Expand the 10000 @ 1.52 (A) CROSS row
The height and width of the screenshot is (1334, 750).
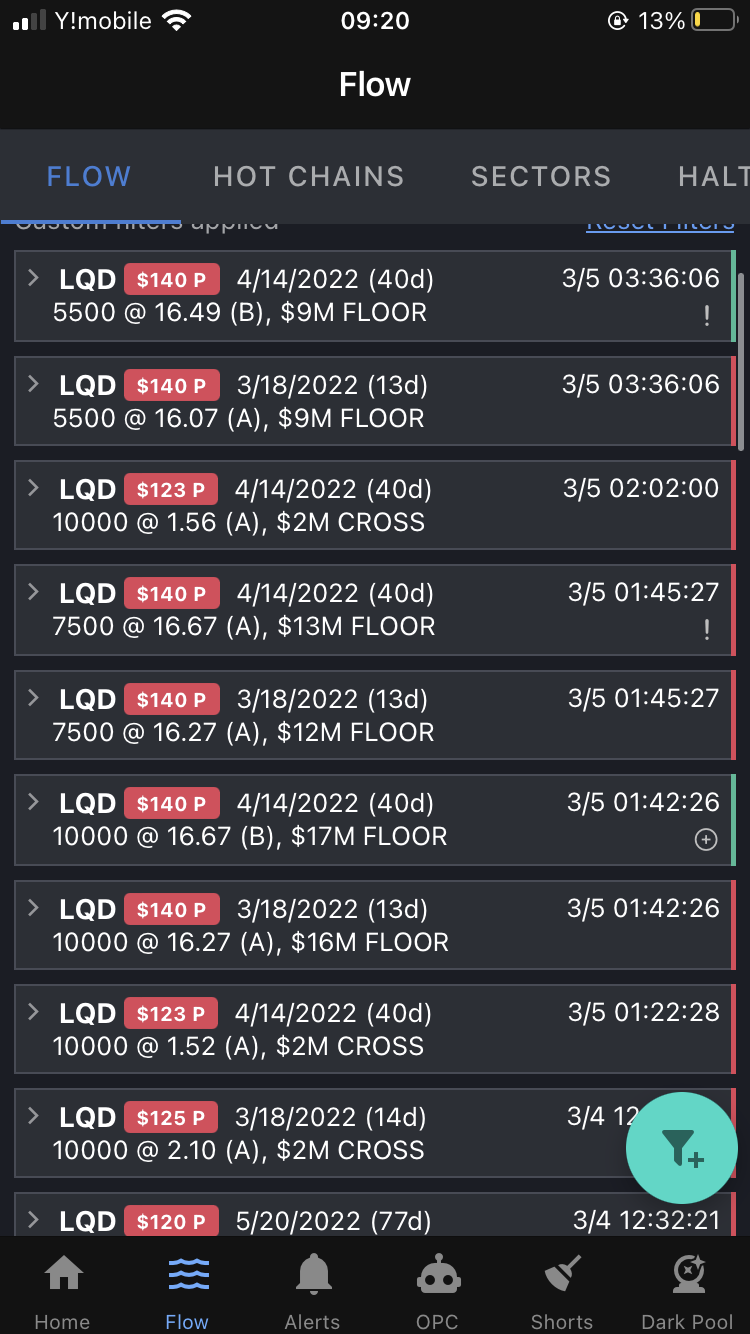point(374,1029)
